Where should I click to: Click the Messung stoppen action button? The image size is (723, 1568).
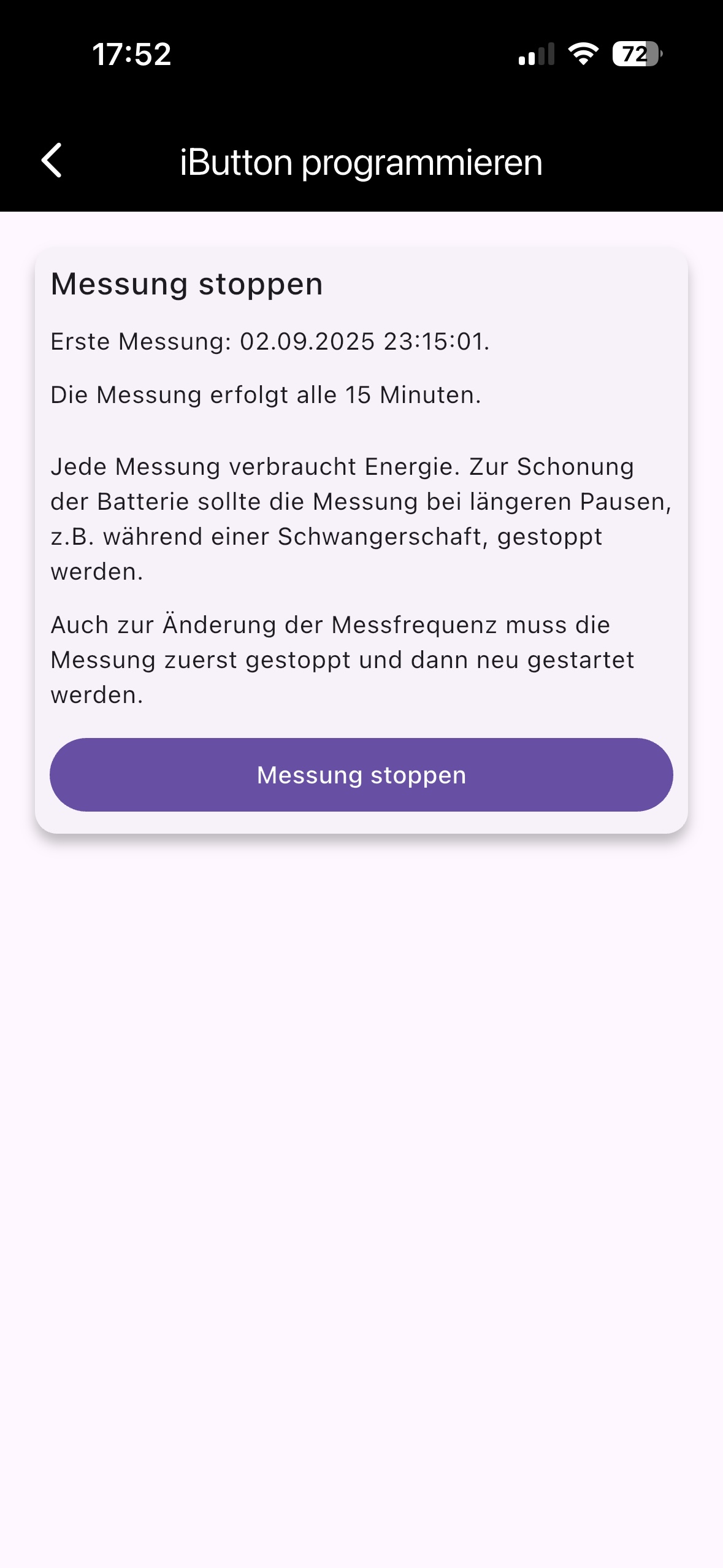coord(361,774)
